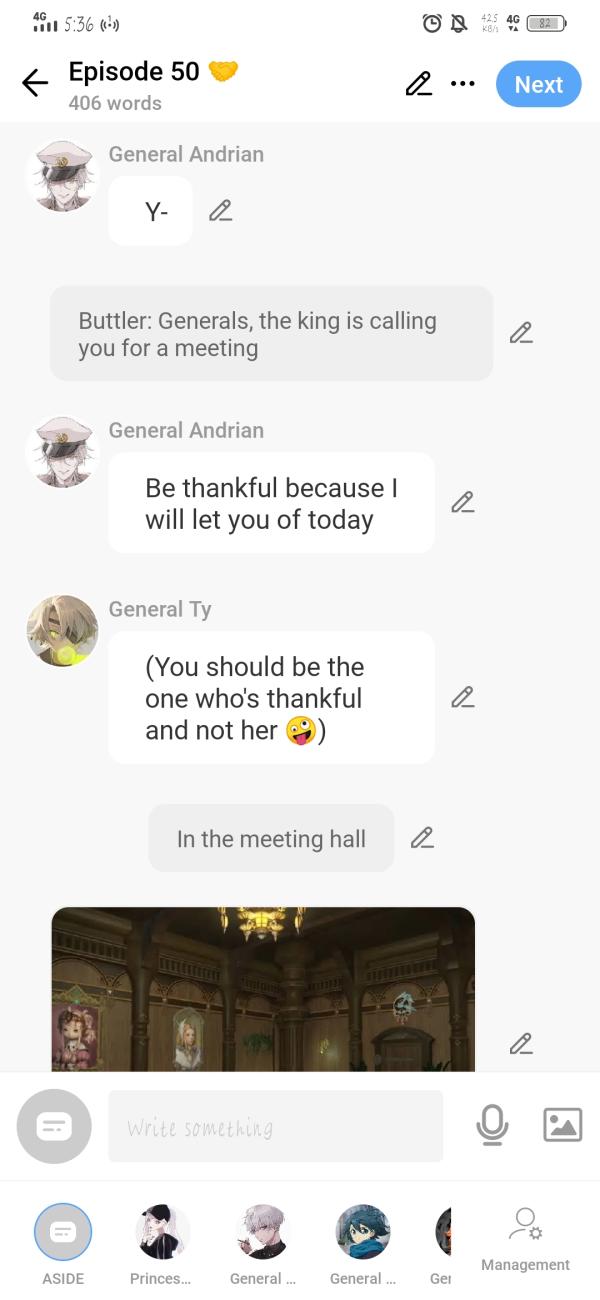This screenshot has width=600, height=1300.
Task: Insert a picture with the image icon
Action: (x=562, y=1126)
